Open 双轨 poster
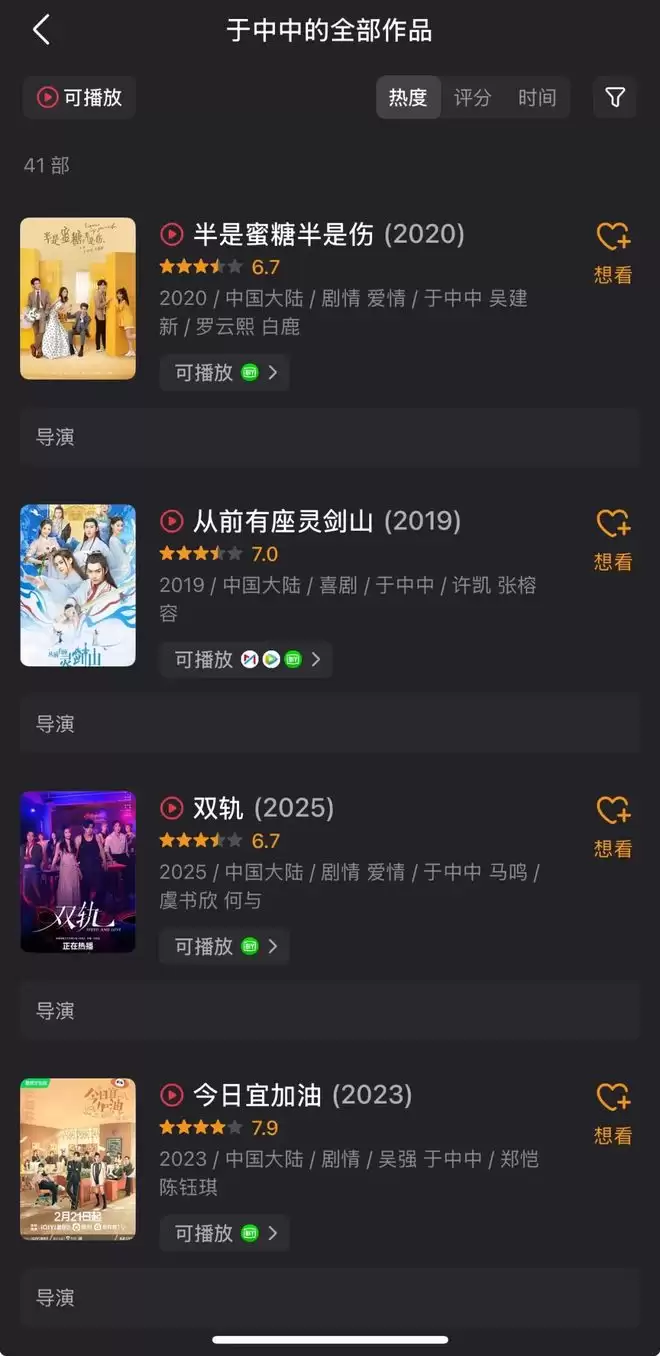 [x=78, y=872]
